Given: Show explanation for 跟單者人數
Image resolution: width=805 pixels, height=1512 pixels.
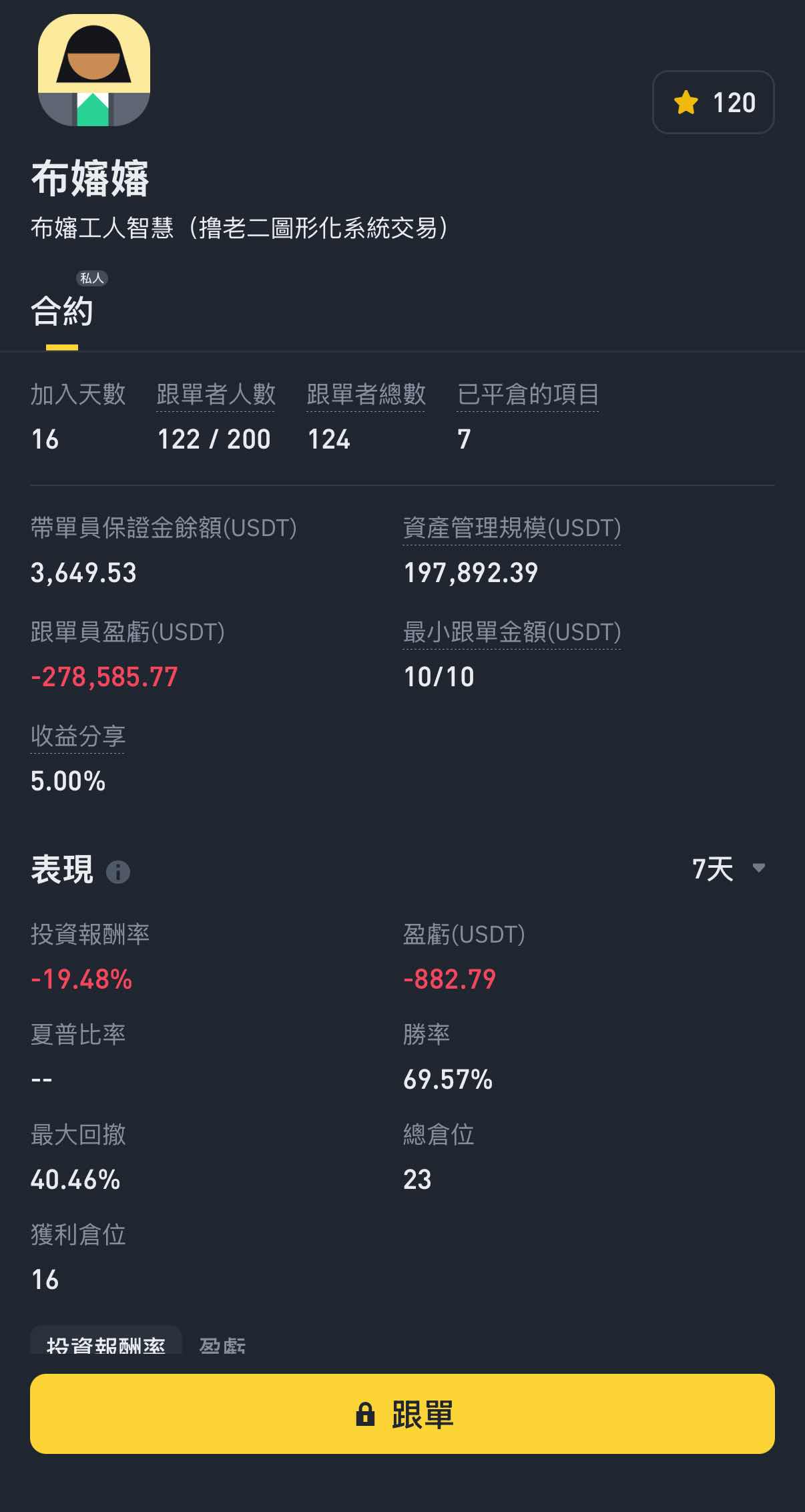Looking at the screenshot, I should 216,395.
